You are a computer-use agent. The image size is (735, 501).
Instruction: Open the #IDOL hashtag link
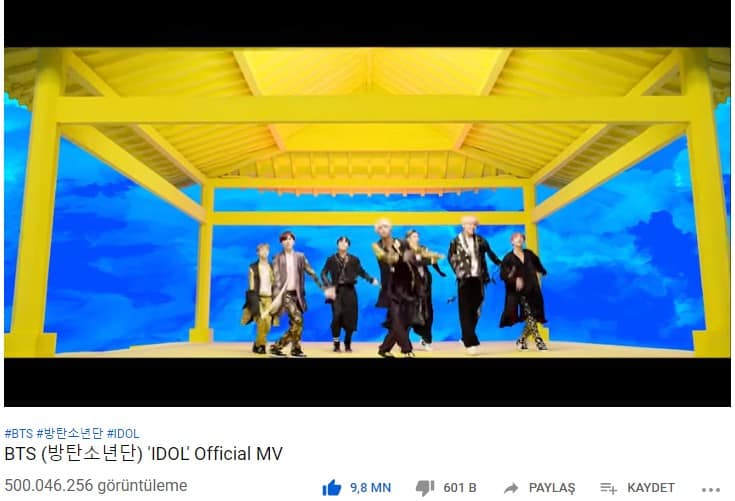pyautogui.click(x=123, y=433)
